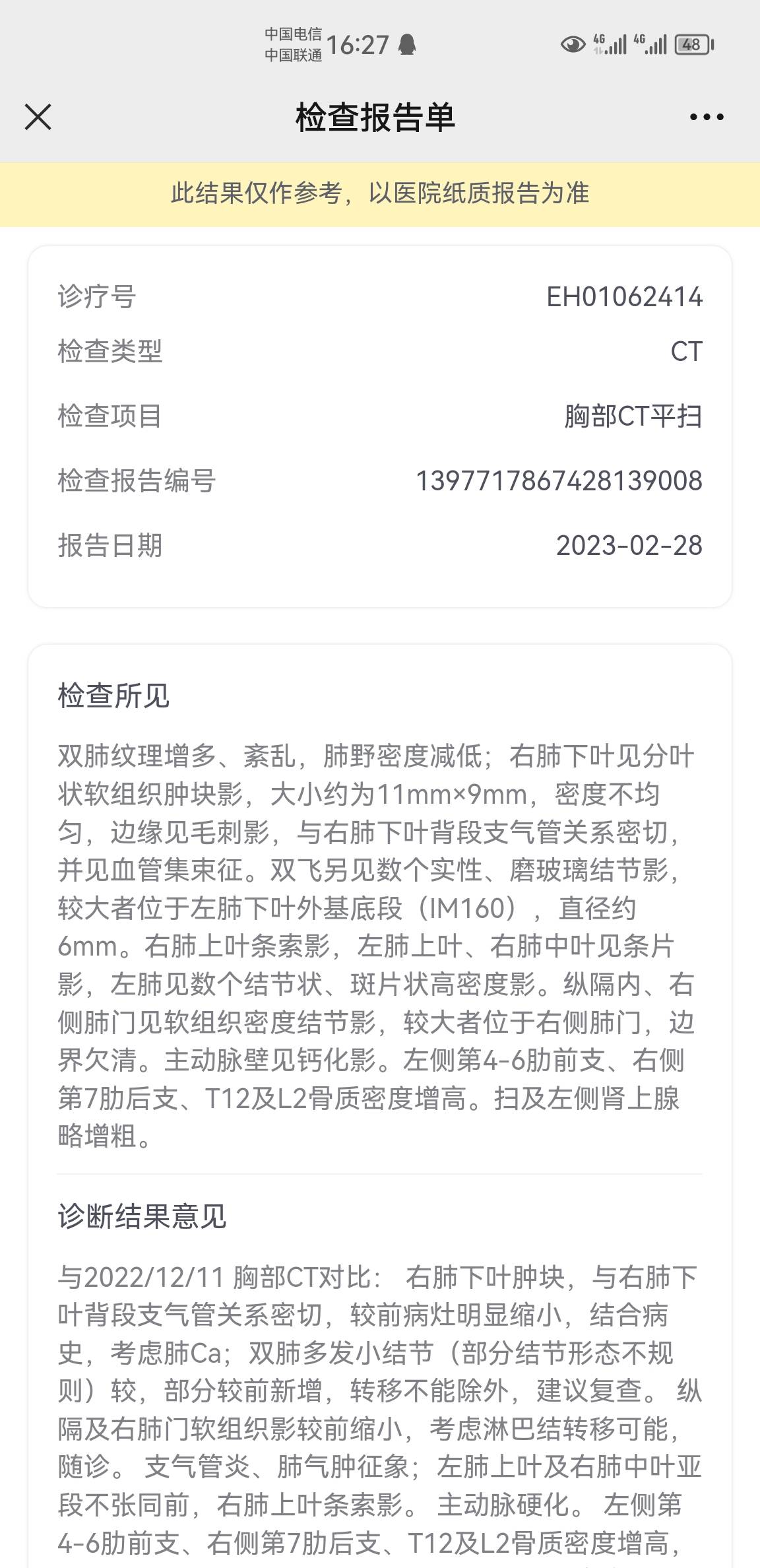Viewport: 760px width, 1568px height.
Task: Tap the clock showing 16:27
Action: pos(360,45)
